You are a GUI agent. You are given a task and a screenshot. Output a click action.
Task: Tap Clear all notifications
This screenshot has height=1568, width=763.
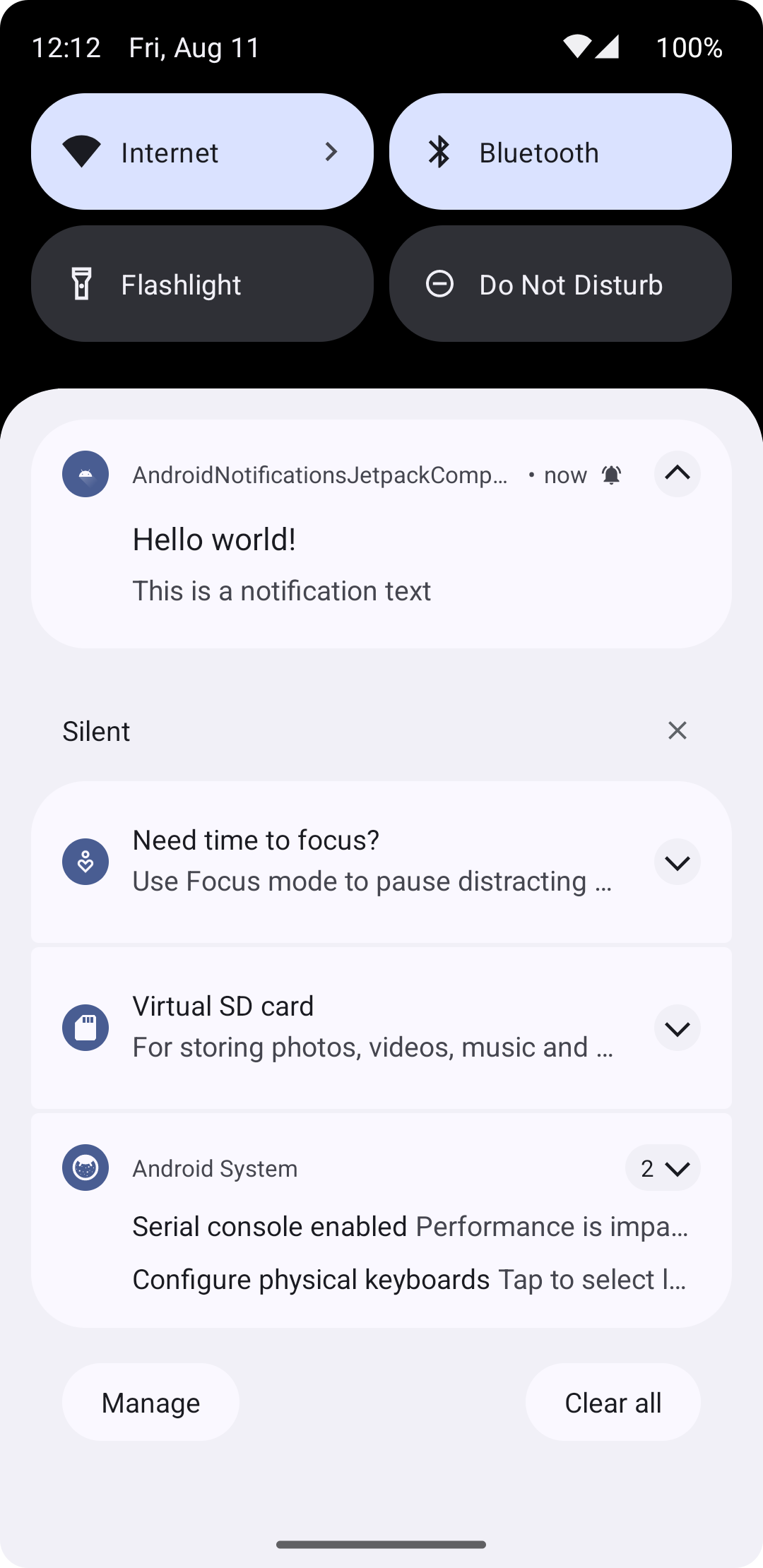[613, 1402]
